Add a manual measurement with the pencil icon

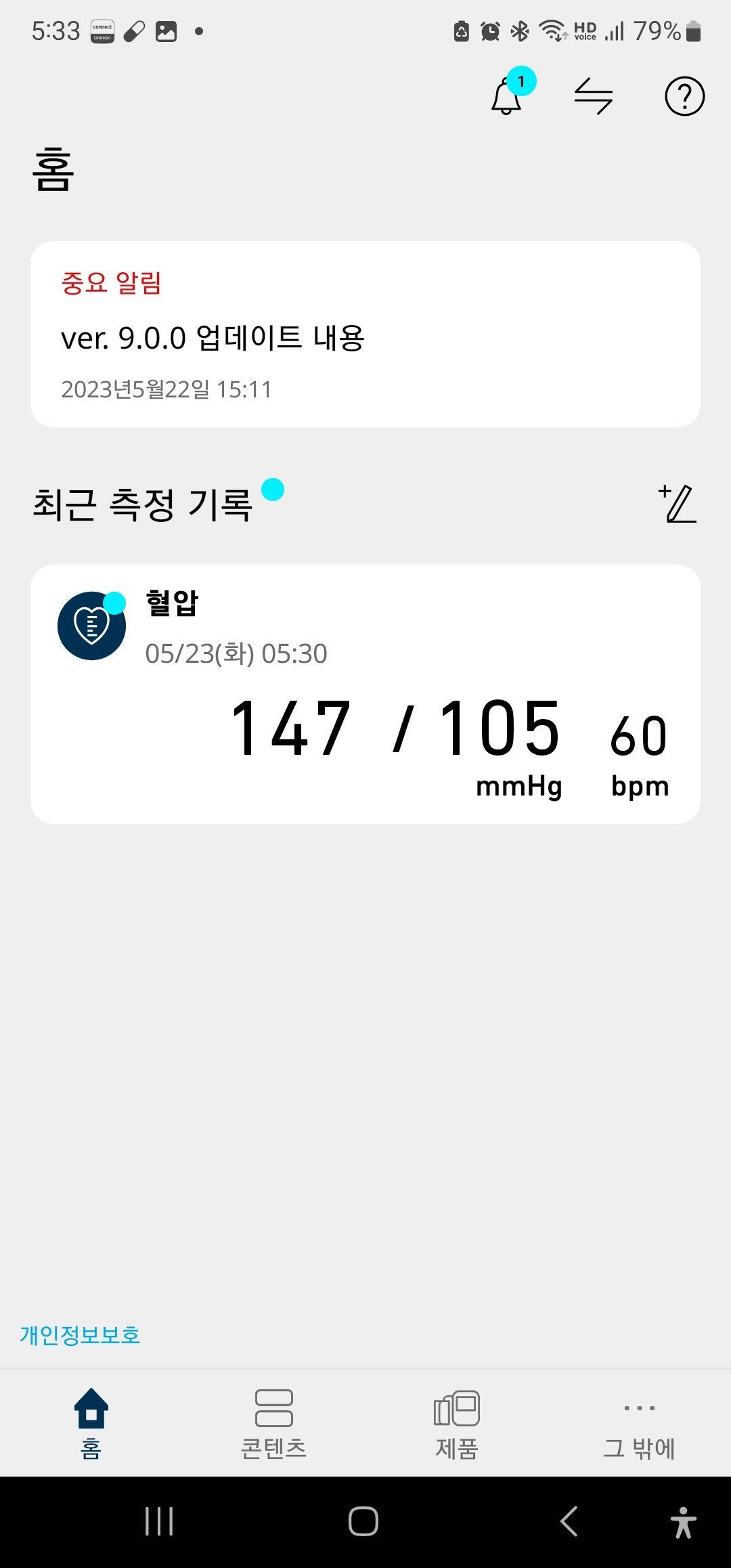point(678,504)
